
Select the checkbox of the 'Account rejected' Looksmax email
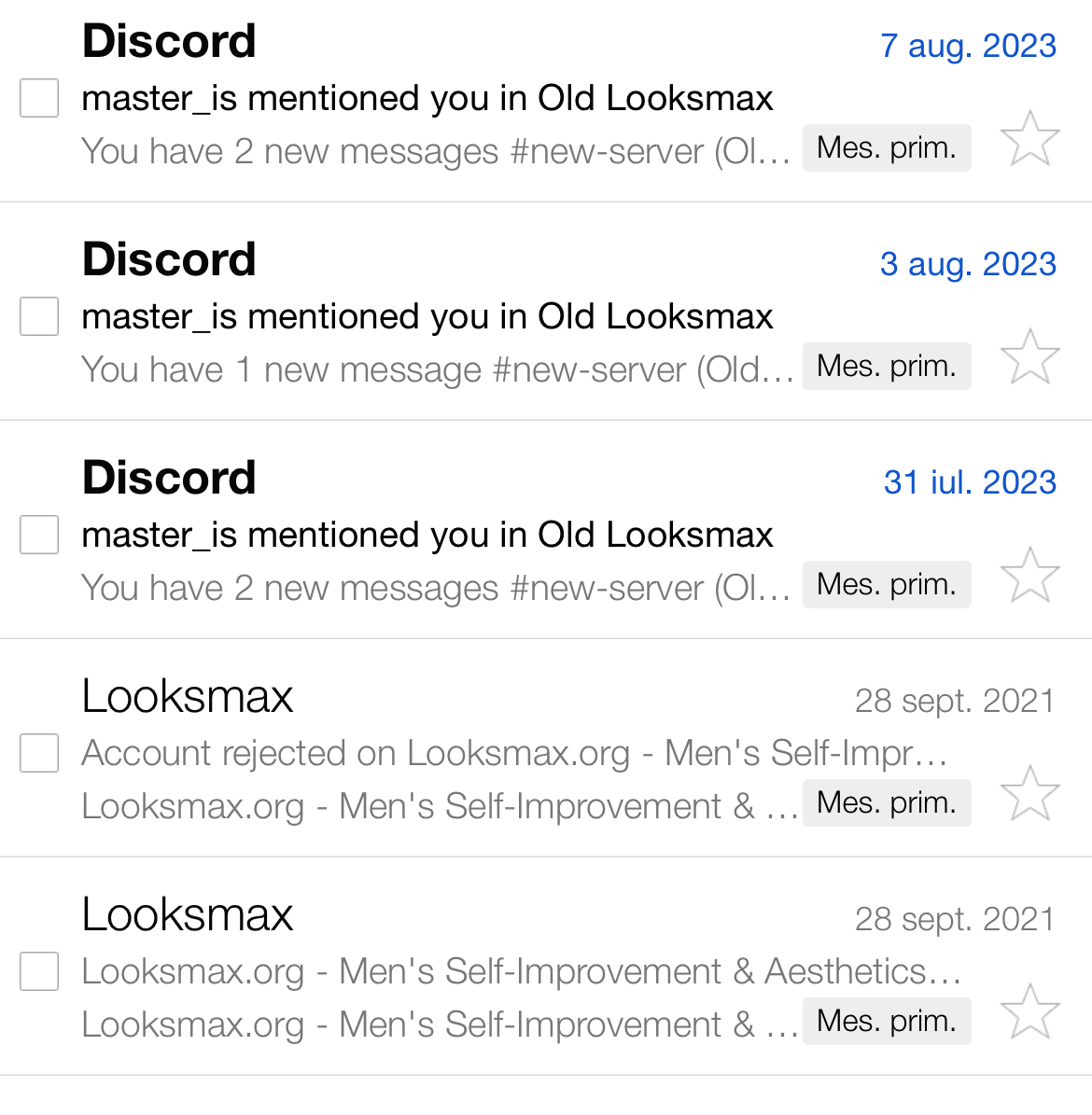click(x=39, y=753)
